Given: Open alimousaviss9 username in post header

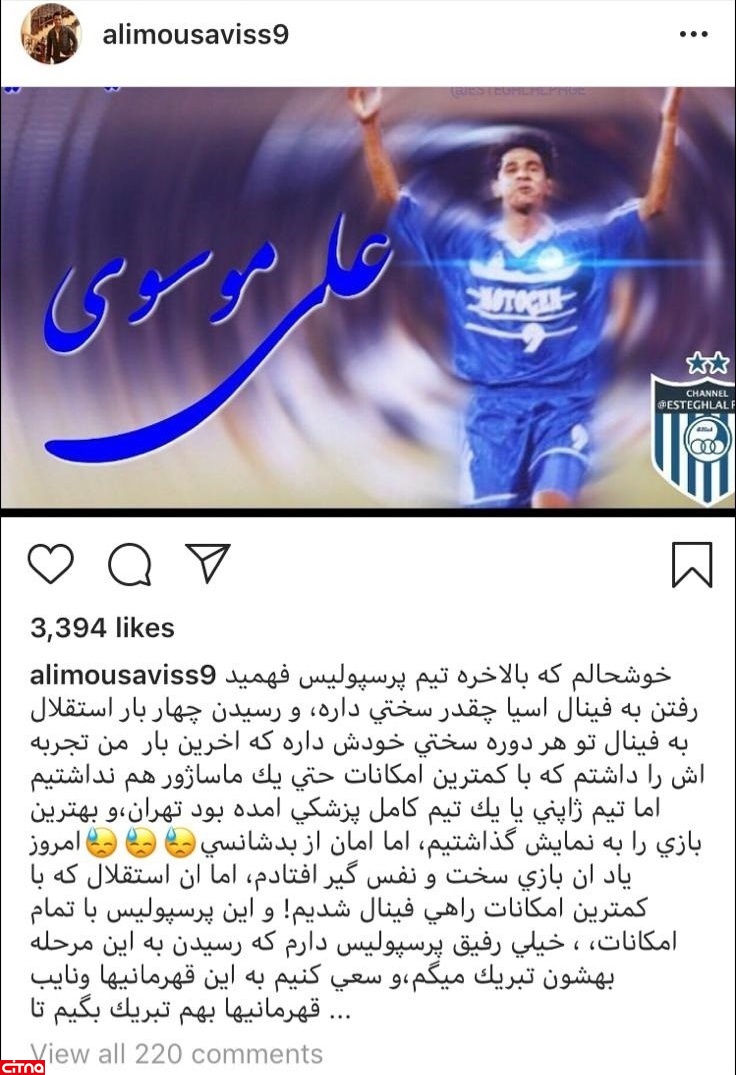Looking at the screenshot, I should [x=195, y=34].
